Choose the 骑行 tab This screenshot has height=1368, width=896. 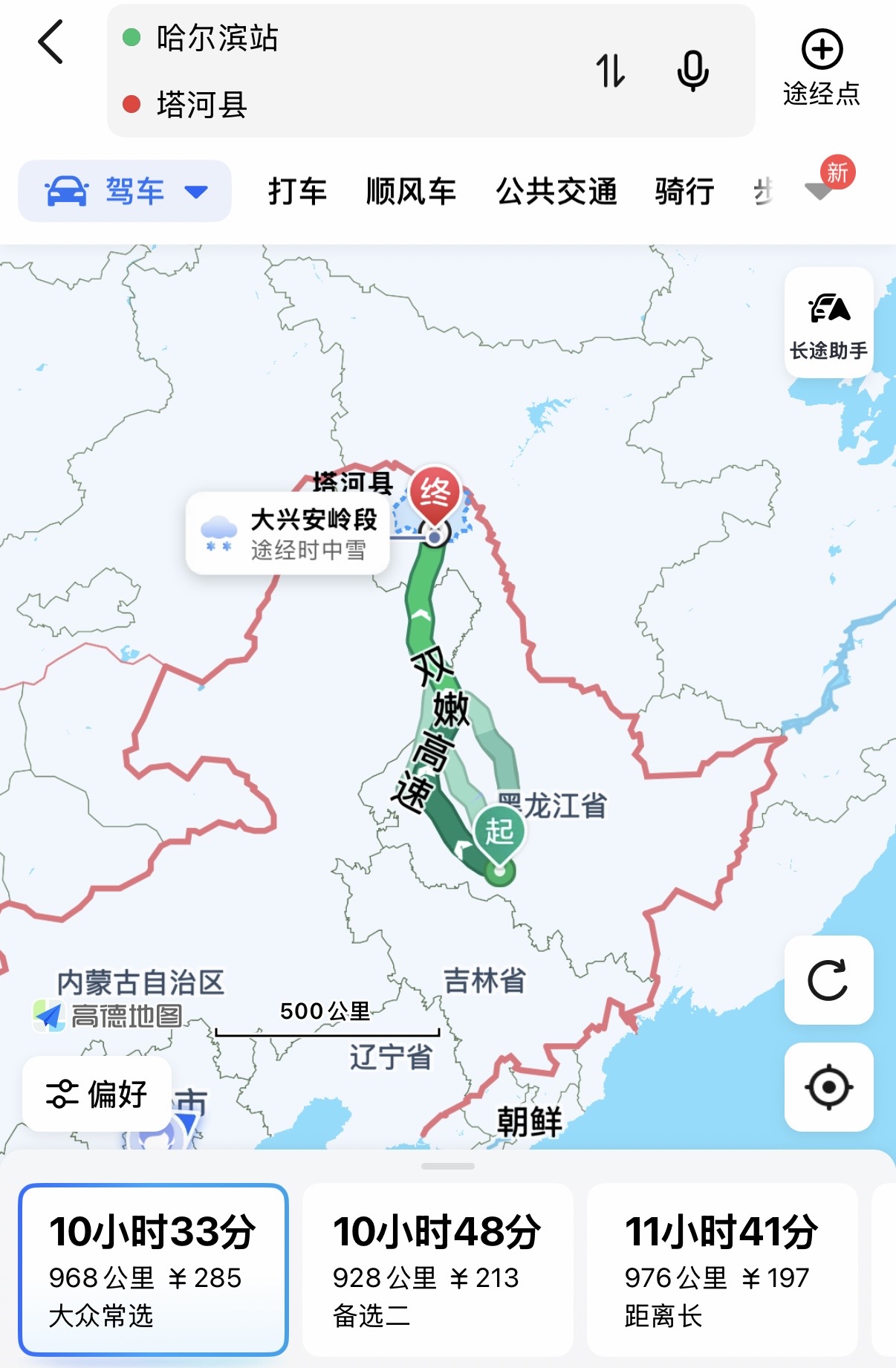pyautogui.click(x=684, y=192)
